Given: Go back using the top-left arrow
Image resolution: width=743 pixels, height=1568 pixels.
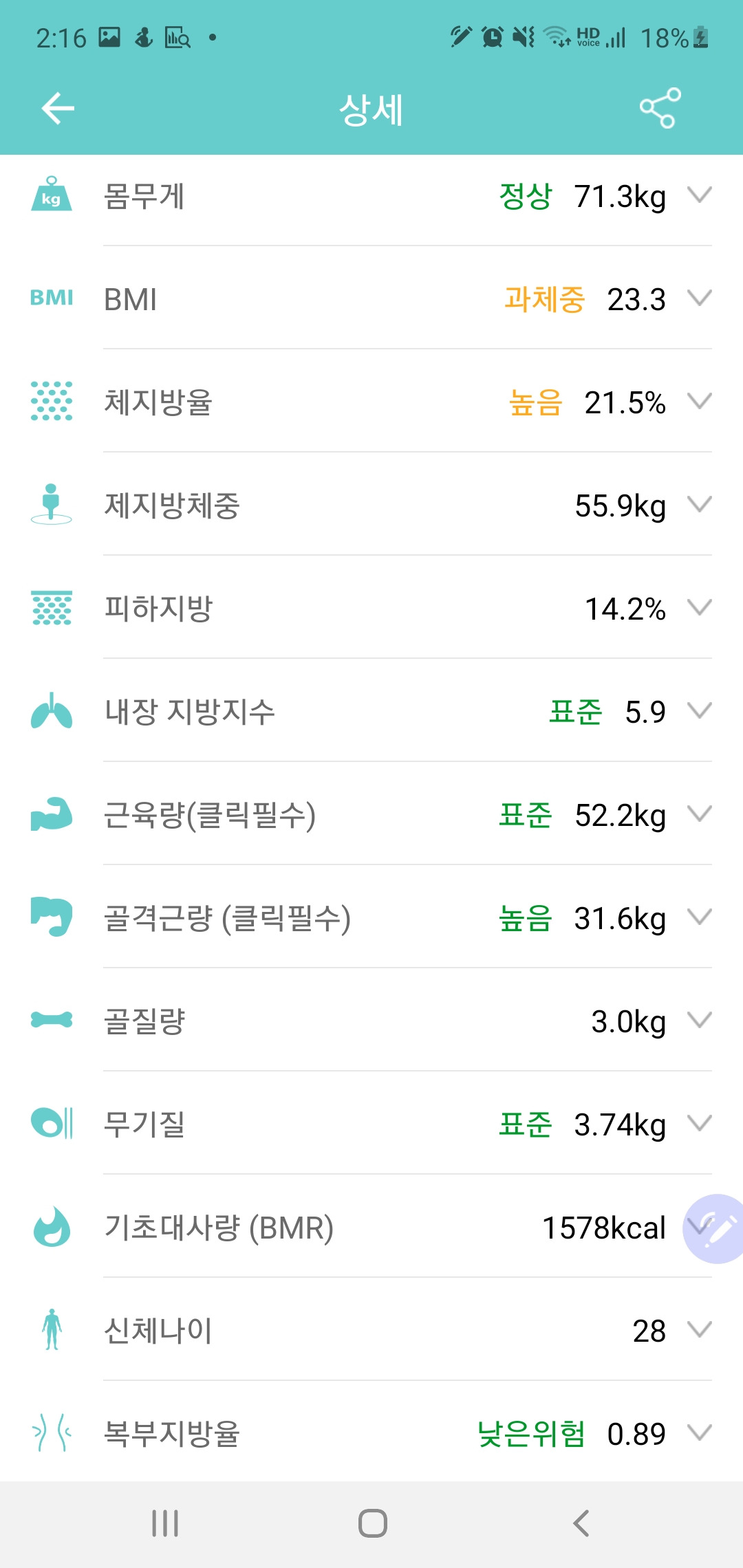Looking at the screenshot, I should (58, 109).
